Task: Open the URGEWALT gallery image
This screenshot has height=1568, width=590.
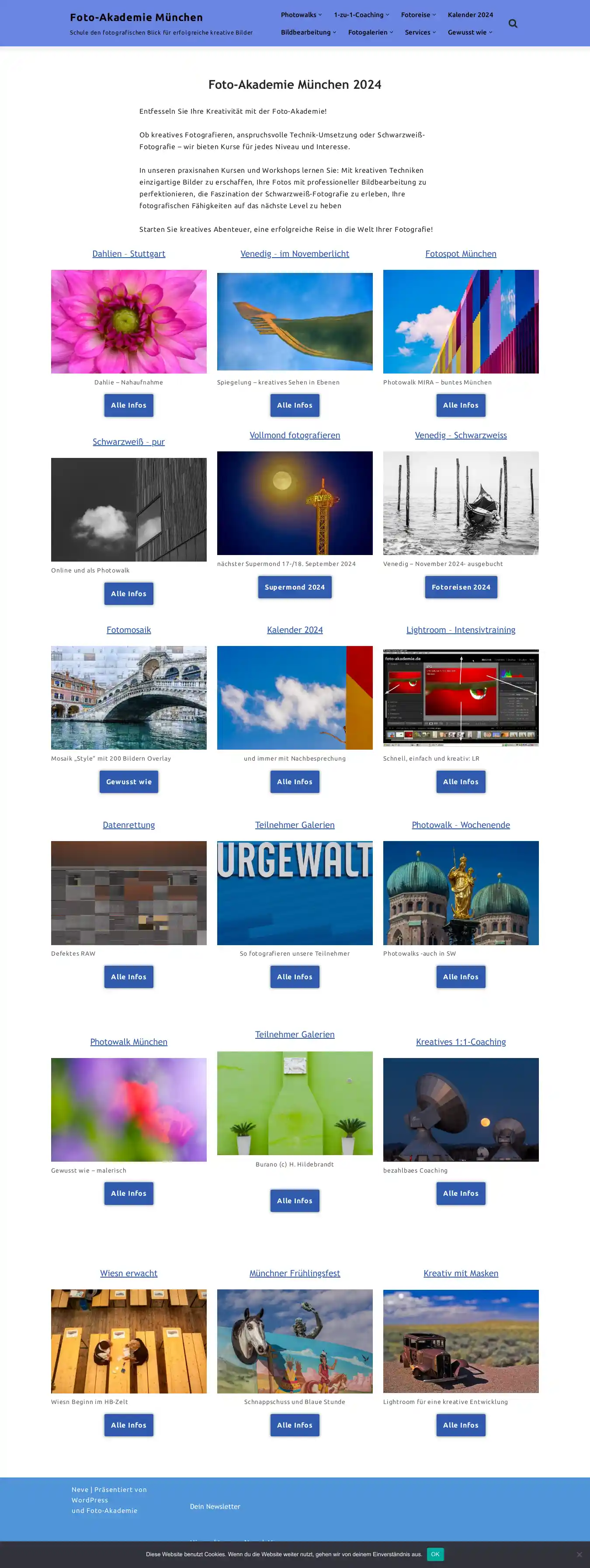Action: [295, 892]
